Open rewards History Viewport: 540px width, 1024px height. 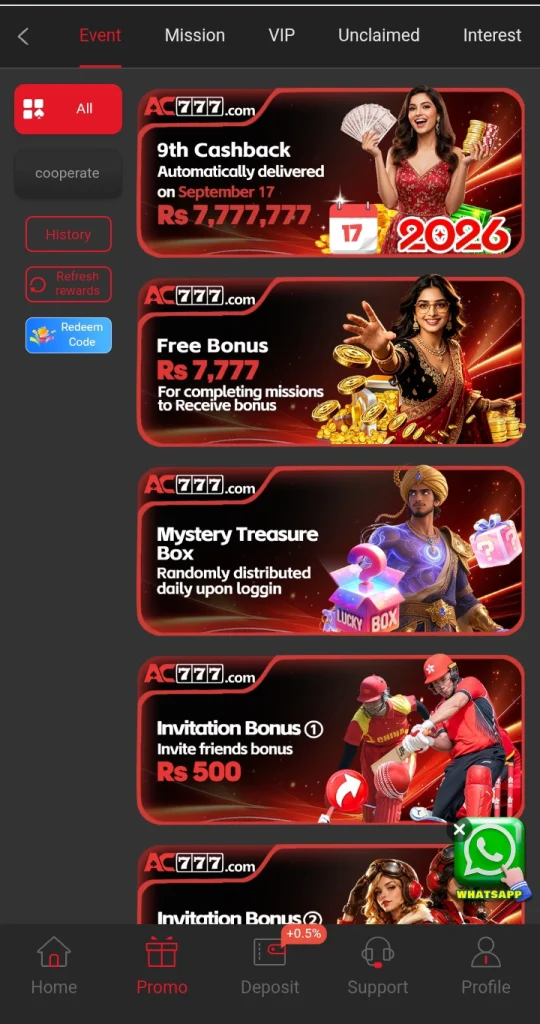click(x=69, y=234)
